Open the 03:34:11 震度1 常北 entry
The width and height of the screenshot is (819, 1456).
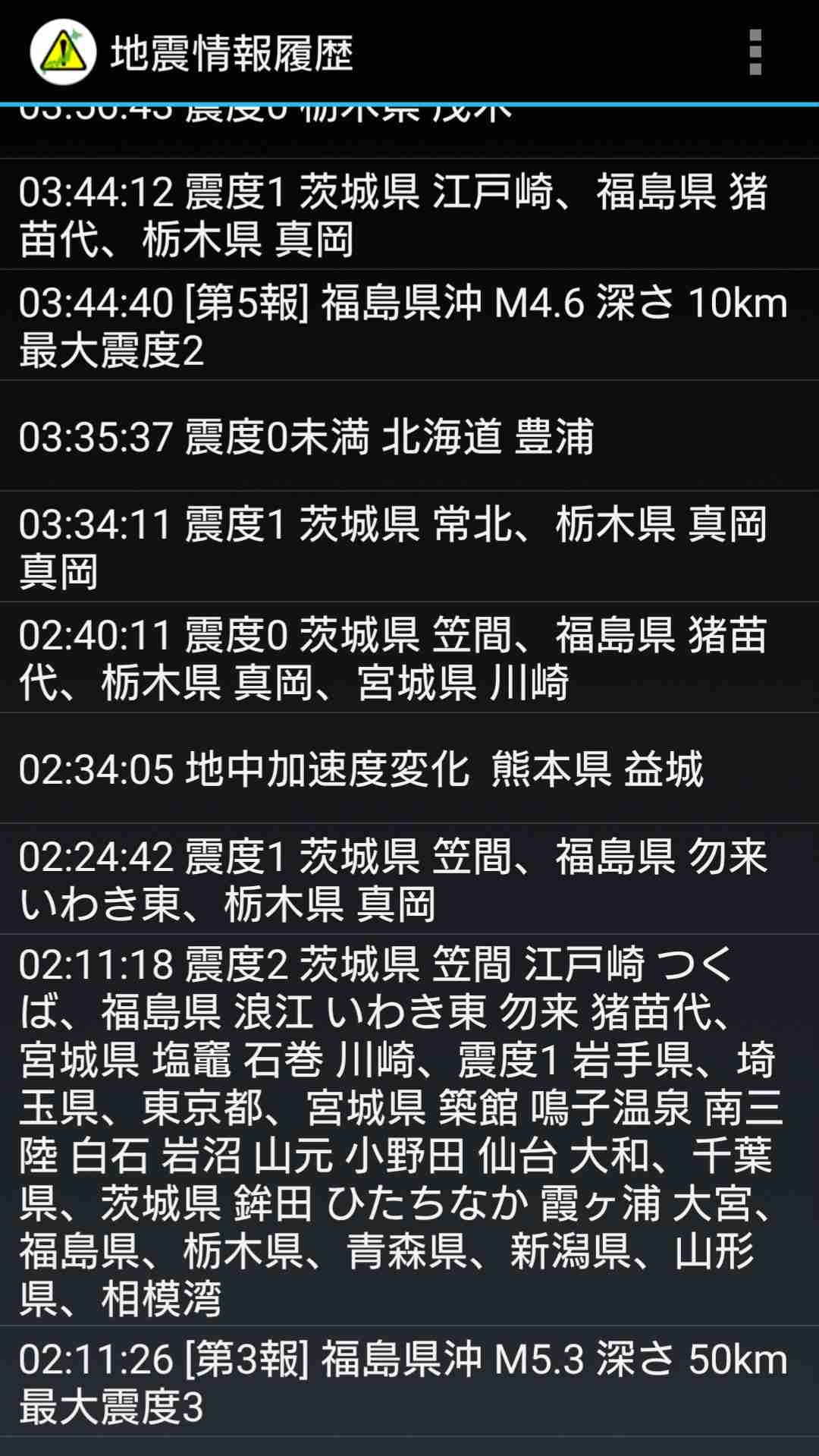409,546
